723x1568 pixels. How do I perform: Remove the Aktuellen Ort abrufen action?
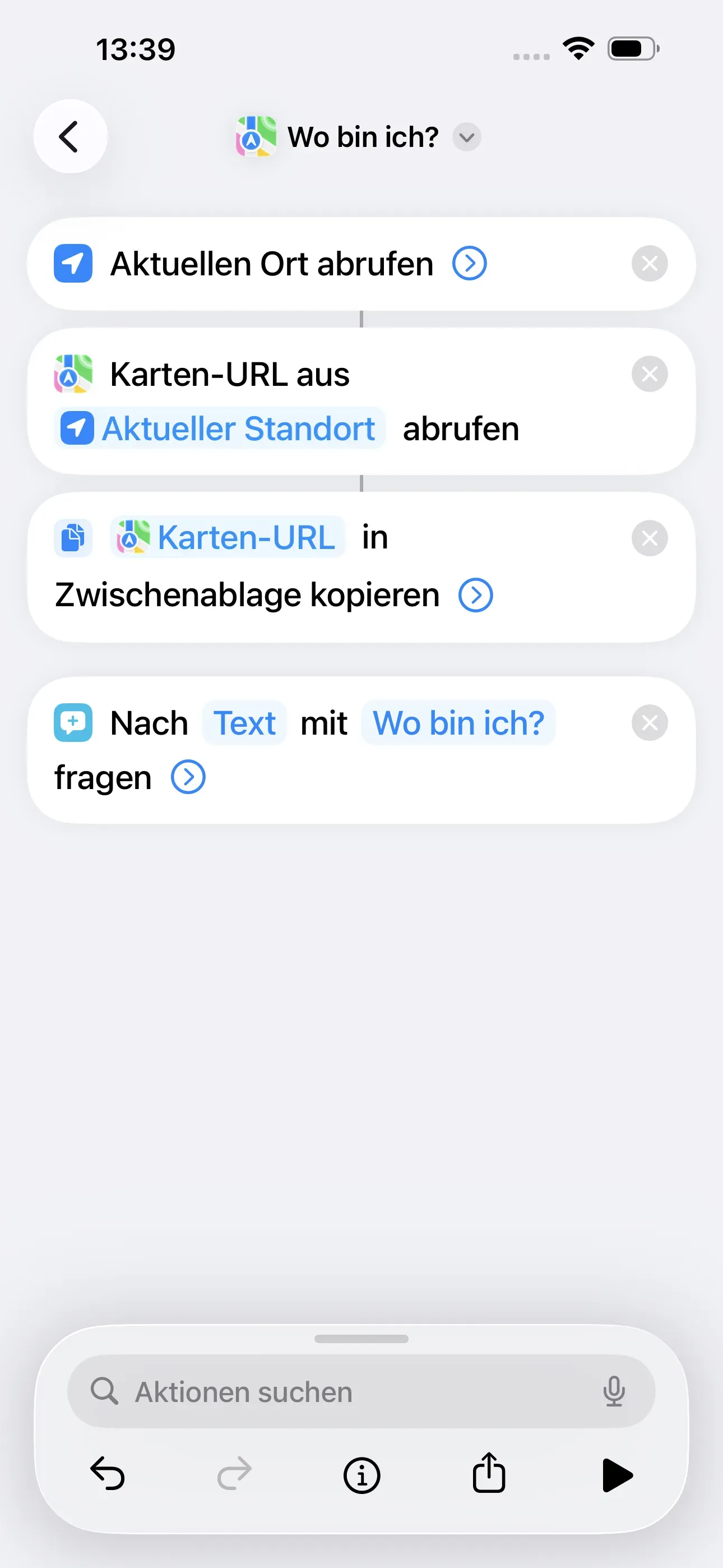click(650, 263)
